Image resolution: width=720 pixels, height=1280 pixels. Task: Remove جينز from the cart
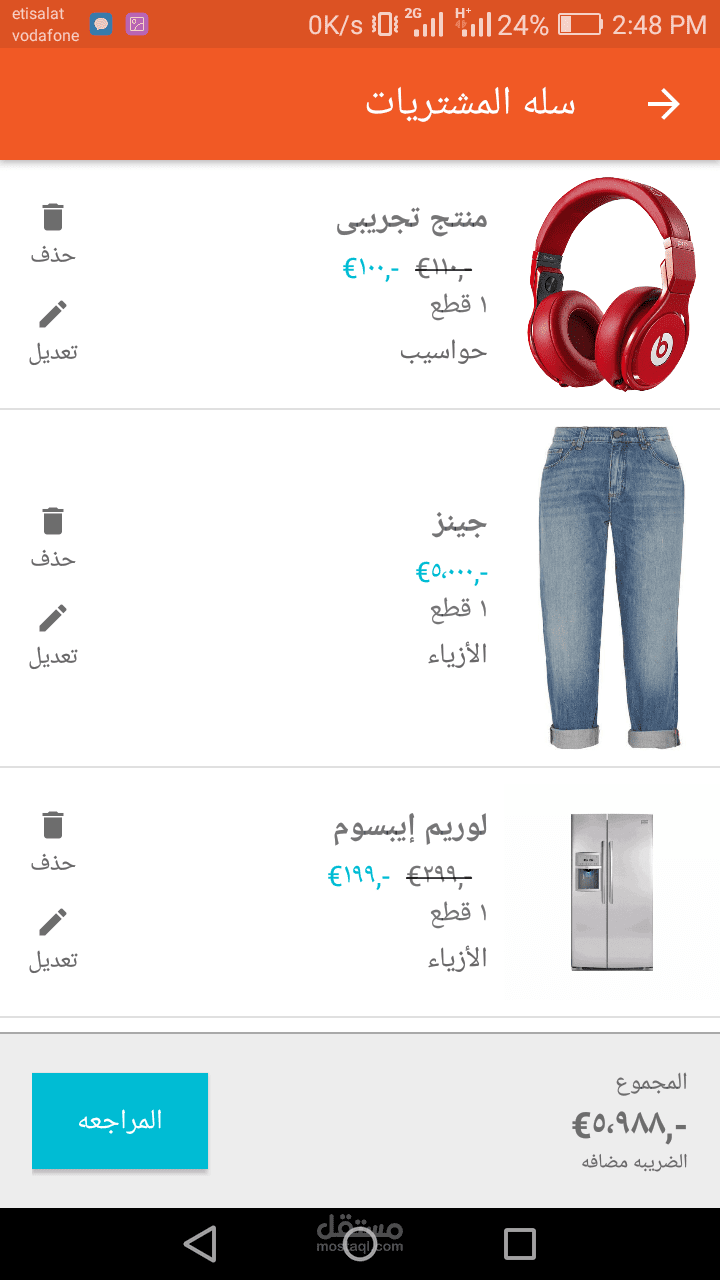pyautogui.click(x=53, y=537)
